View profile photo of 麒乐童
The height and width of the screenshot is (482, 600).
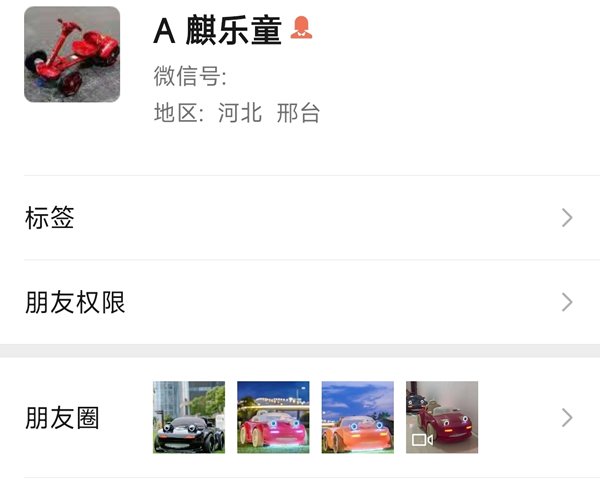(72, 55)
